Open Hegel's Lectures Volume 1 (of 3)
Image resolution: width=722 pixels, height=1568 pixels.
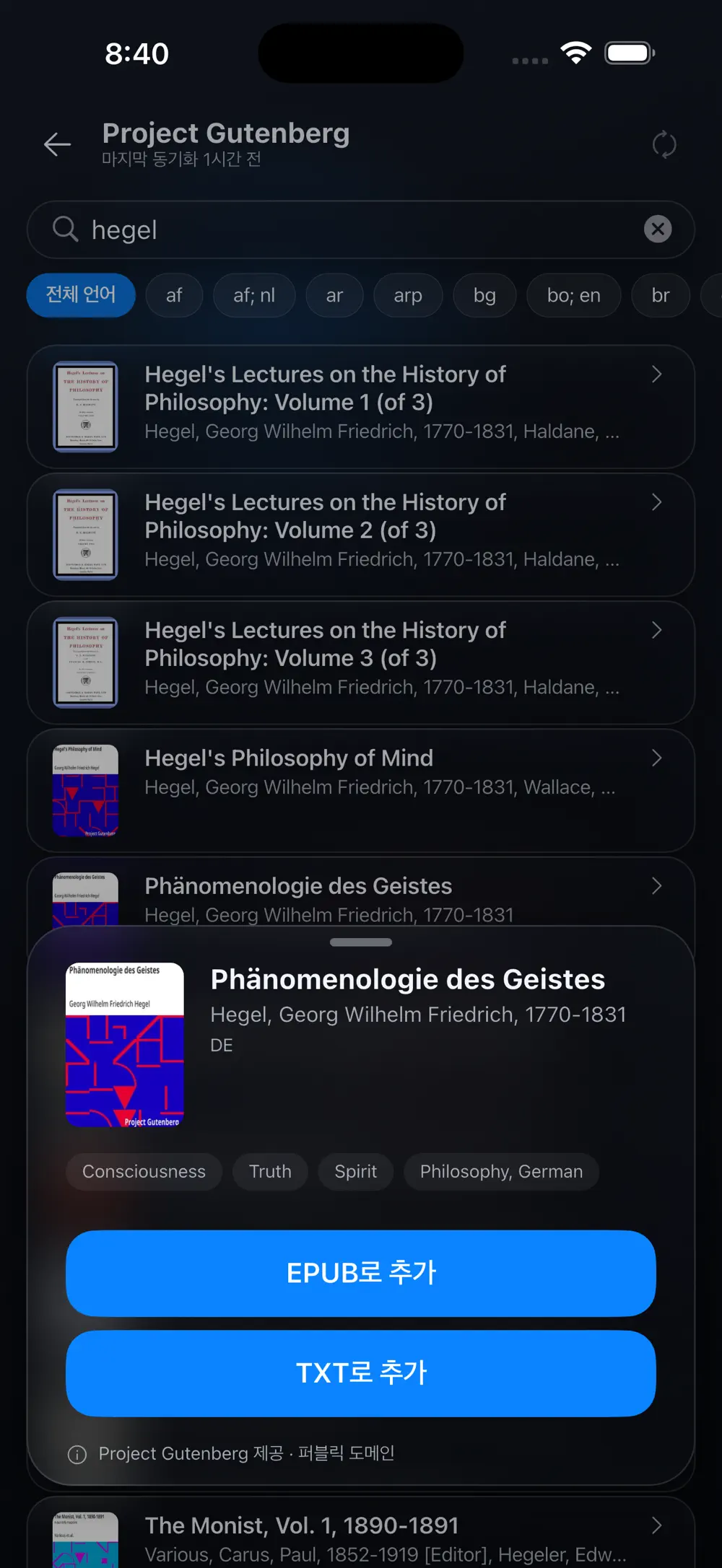tap(361, 407)
